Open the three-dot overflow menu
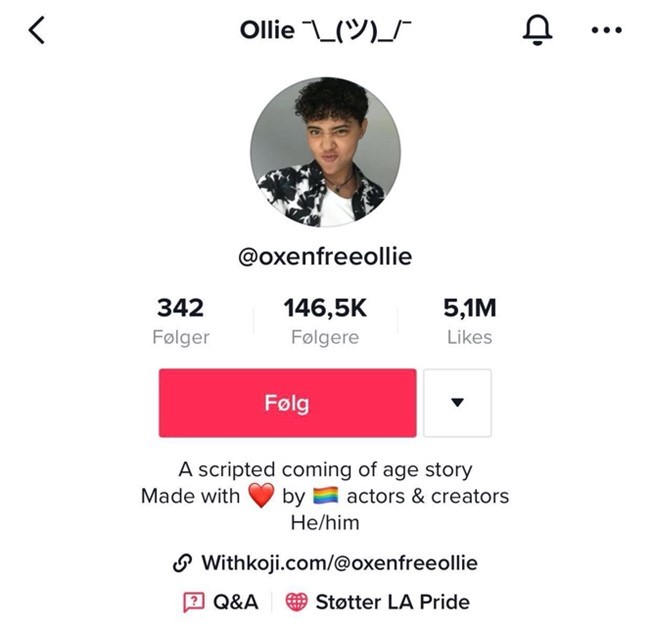 606,31
